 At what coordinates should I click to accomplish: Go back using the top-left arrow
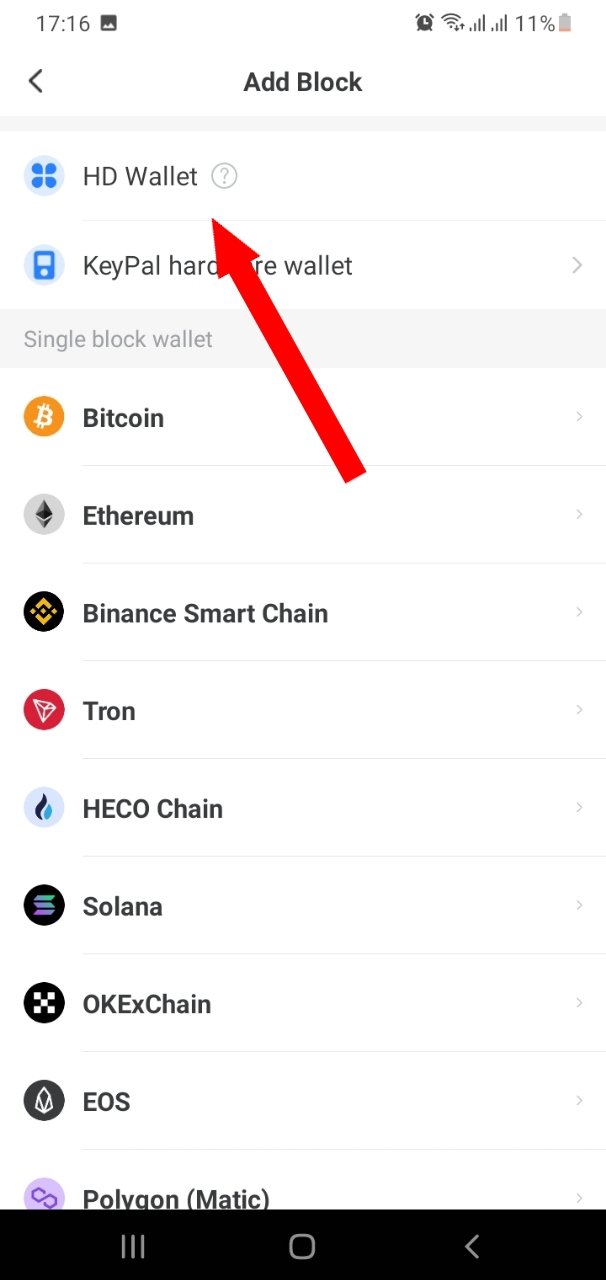pos(36,81)
